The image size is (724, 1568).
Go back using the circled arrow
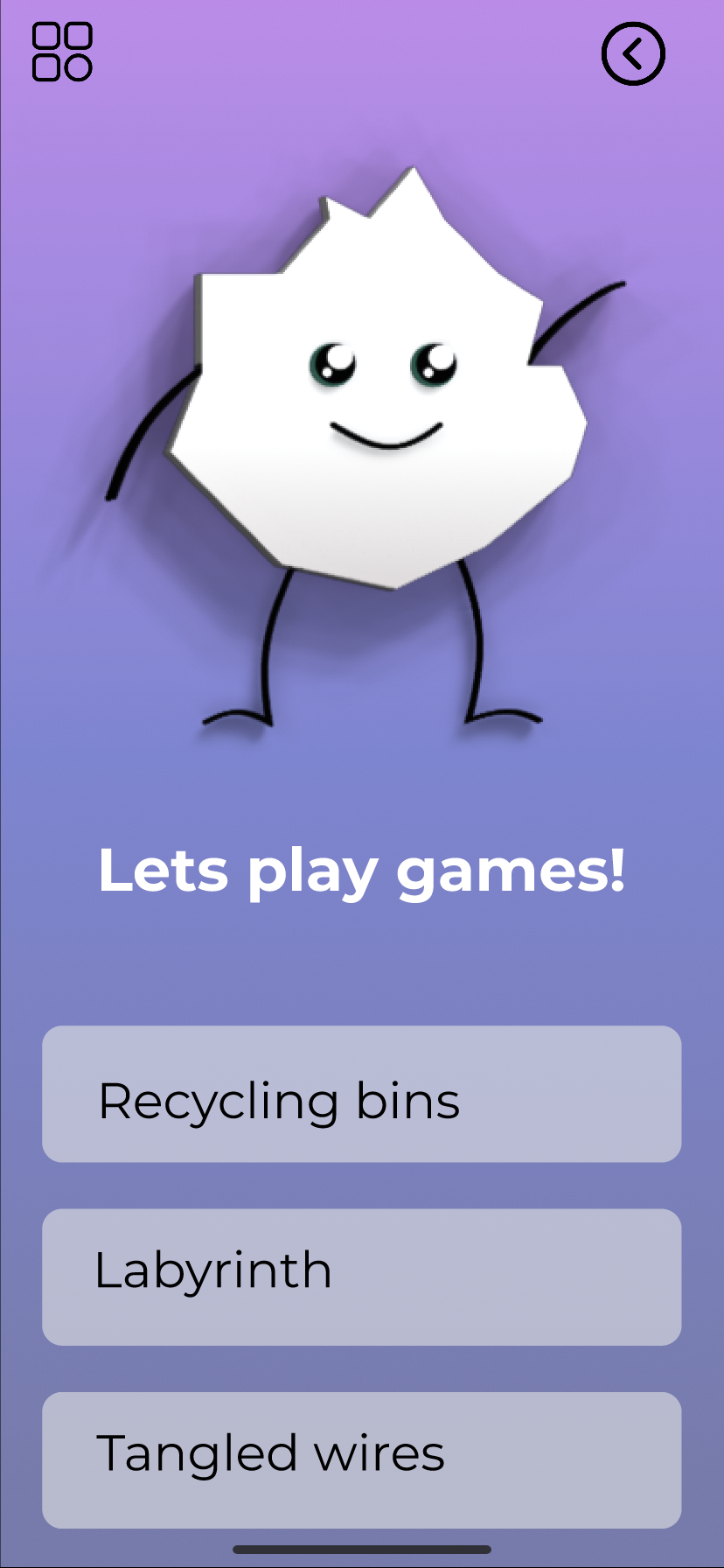click(633, 53)
